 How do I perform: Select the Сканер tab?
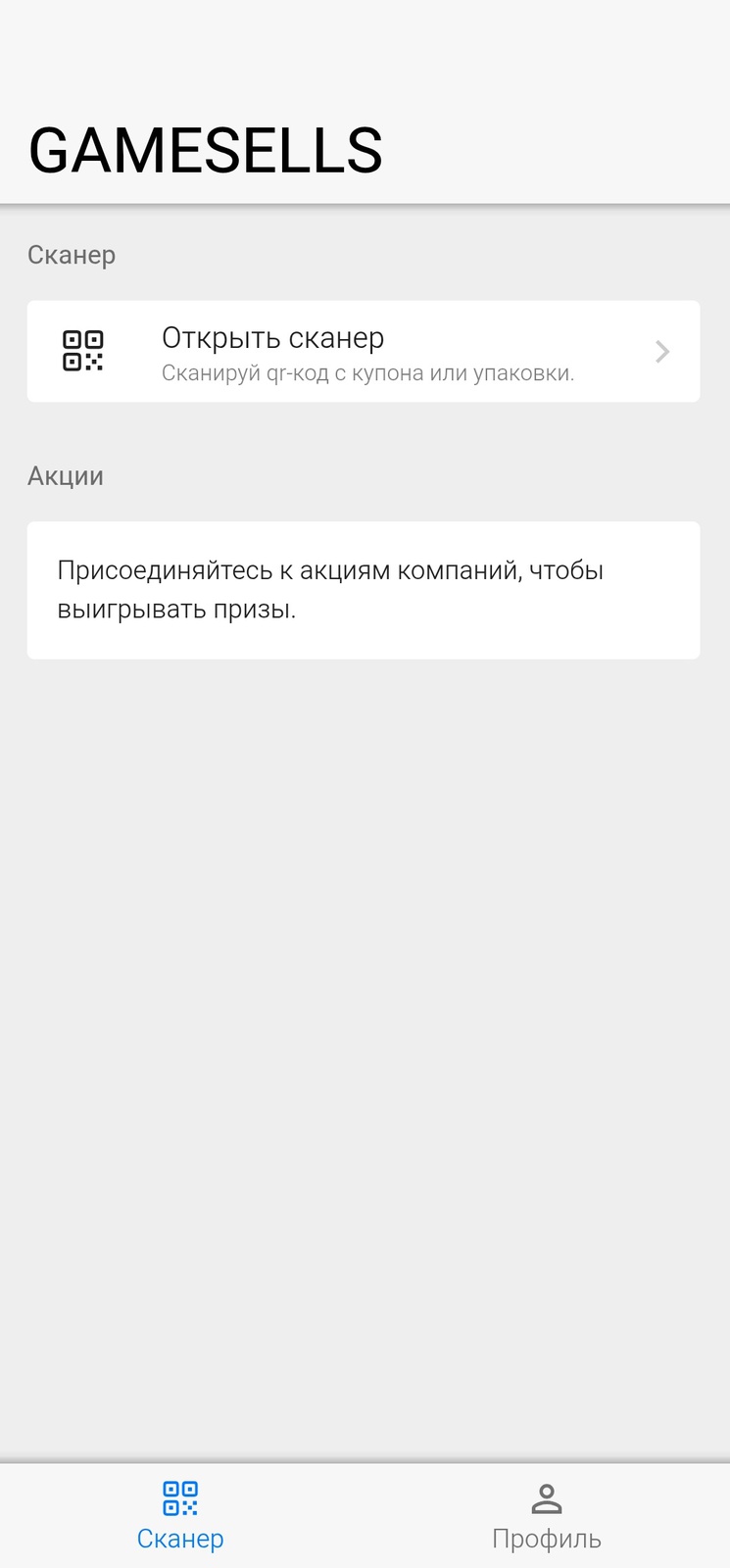(180, 1516)
